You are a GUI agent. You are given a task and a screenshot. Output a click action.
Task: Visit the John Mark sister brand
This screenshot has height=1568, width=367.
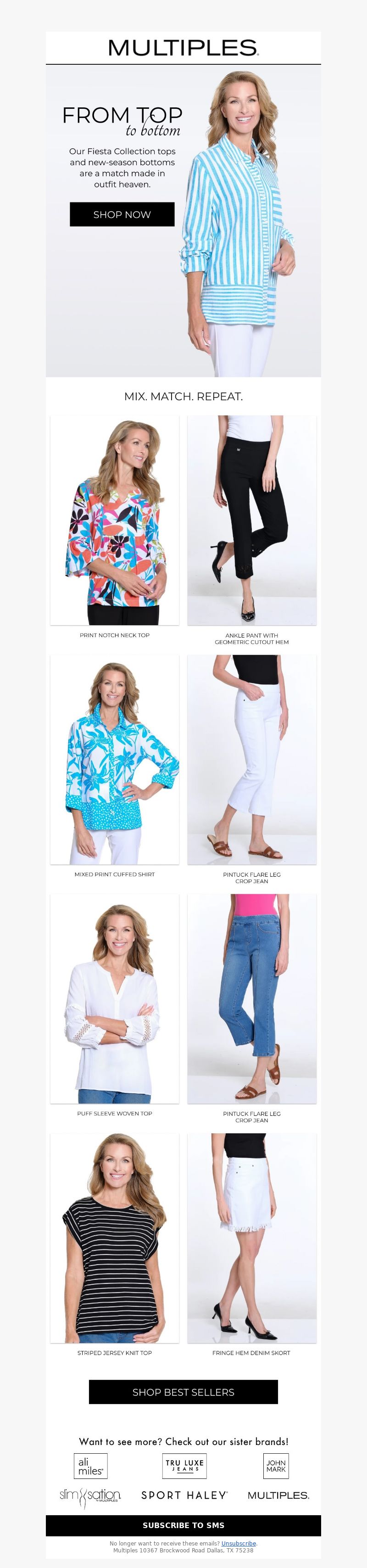[x=276, y=1466]
